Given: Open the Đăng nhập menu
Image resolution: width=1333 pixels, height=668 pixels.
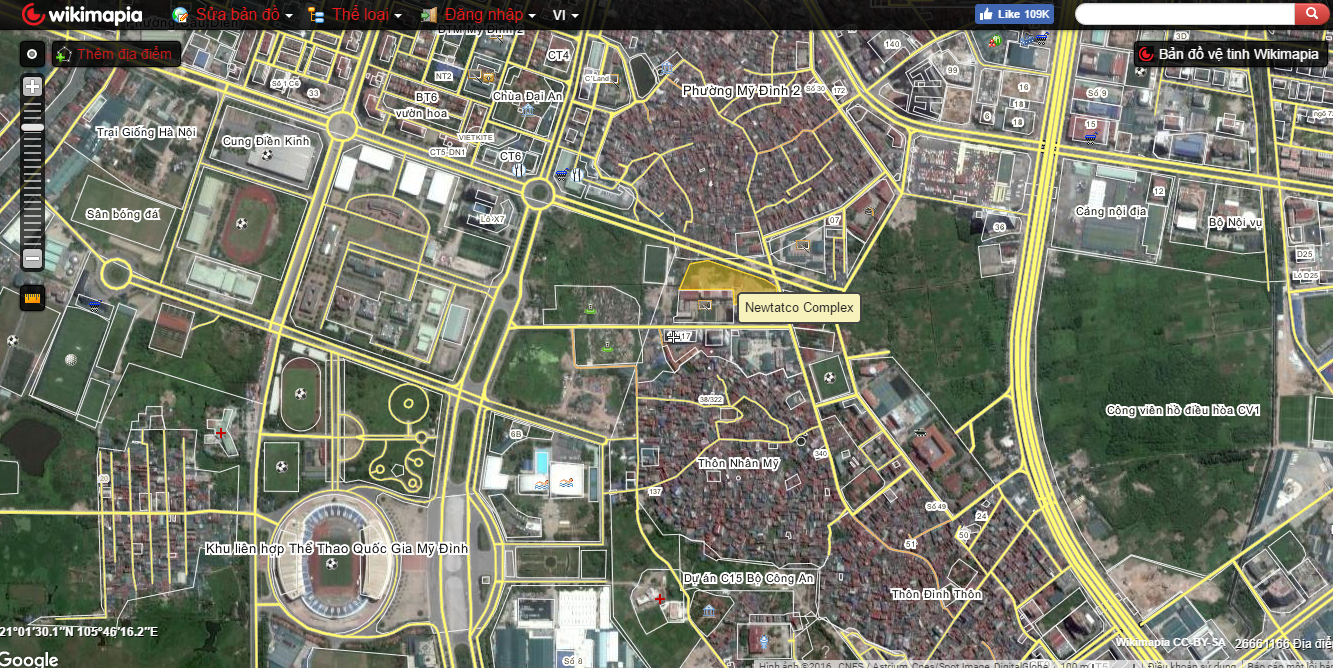Looking at the screenshot, I should [479, 15].
